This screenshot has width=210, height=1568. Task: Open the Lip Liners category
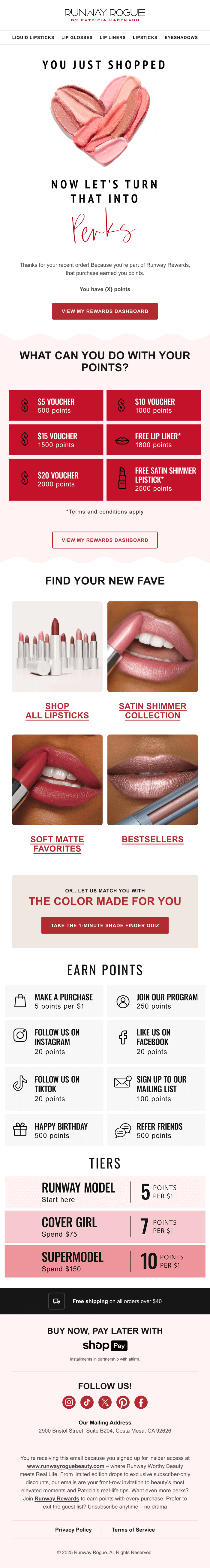click(x=112, y=38)
